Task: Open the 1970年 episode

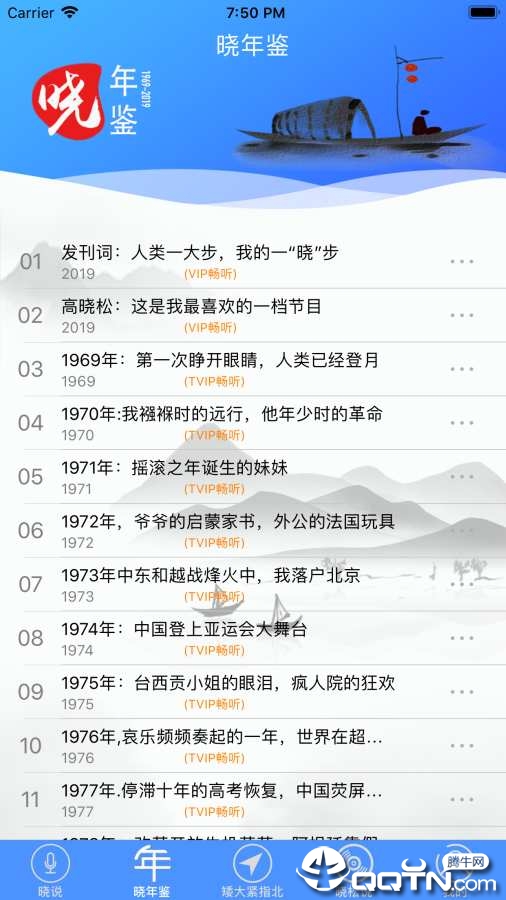Action: pyautogui.click(x=253, y=423)
